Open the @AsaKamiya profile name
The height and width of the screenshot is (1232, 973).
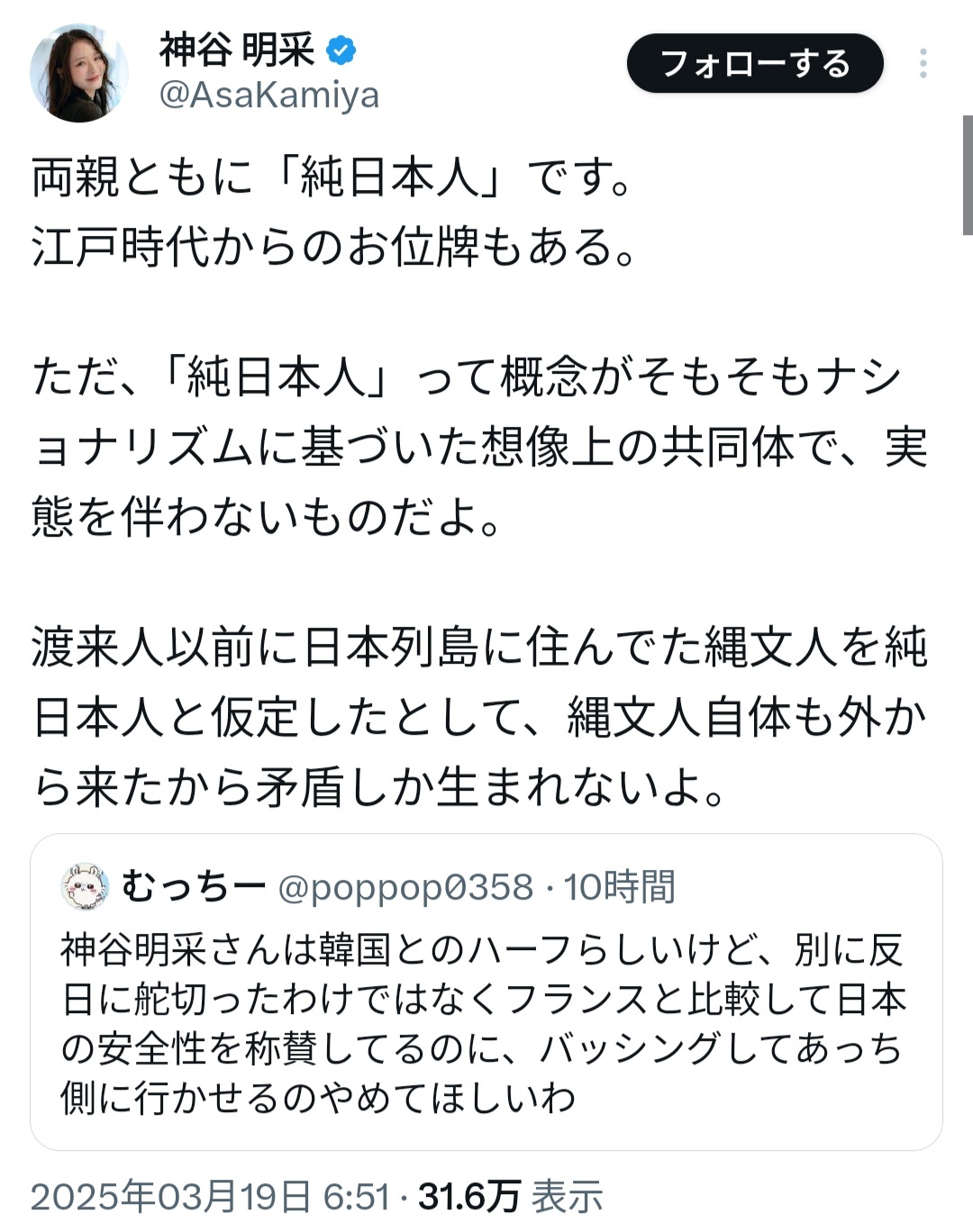(268, 95)
